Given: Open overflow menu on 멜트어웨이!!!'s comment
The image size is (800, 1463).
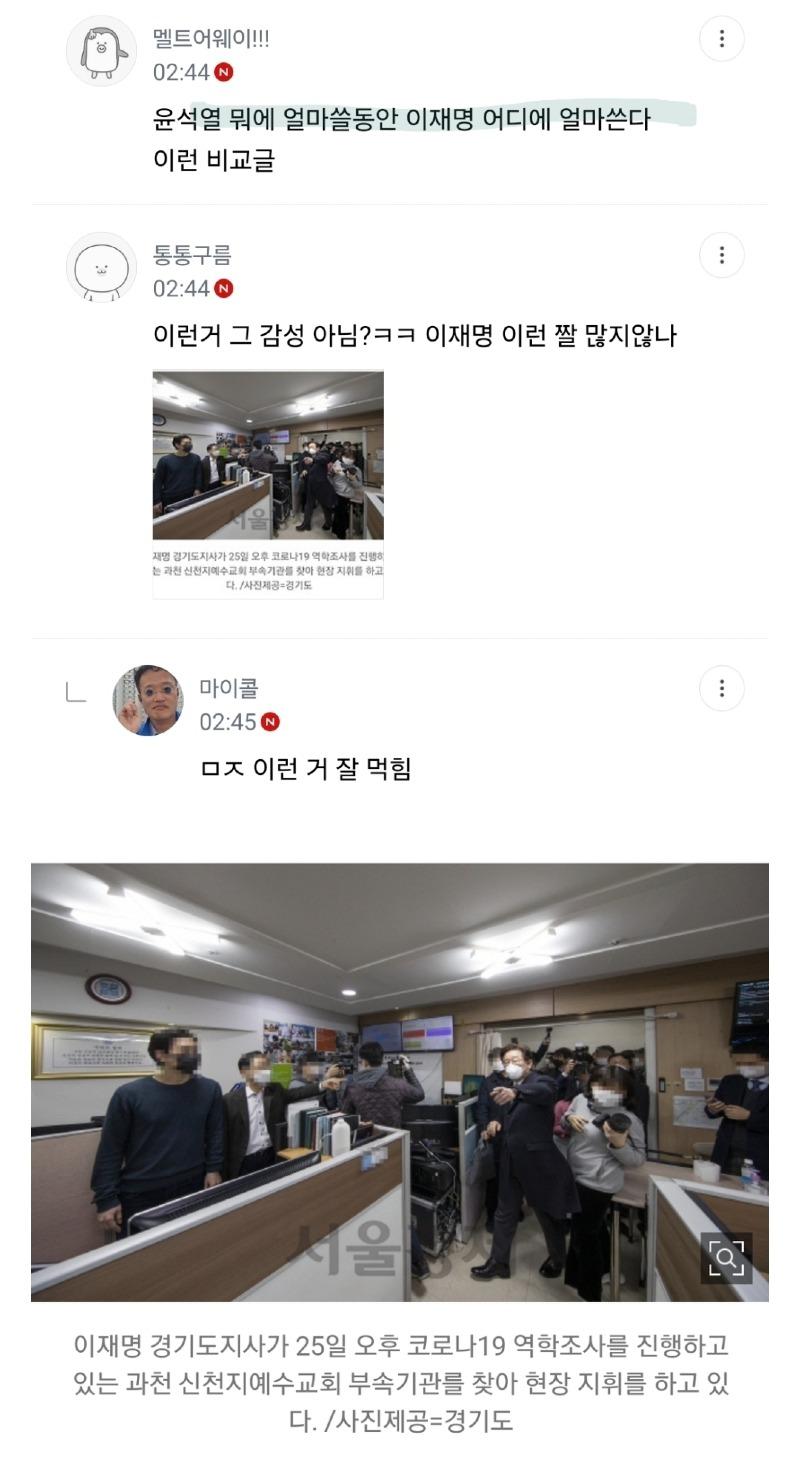Looking at the screenshot, I should click(x=721, y=39).
